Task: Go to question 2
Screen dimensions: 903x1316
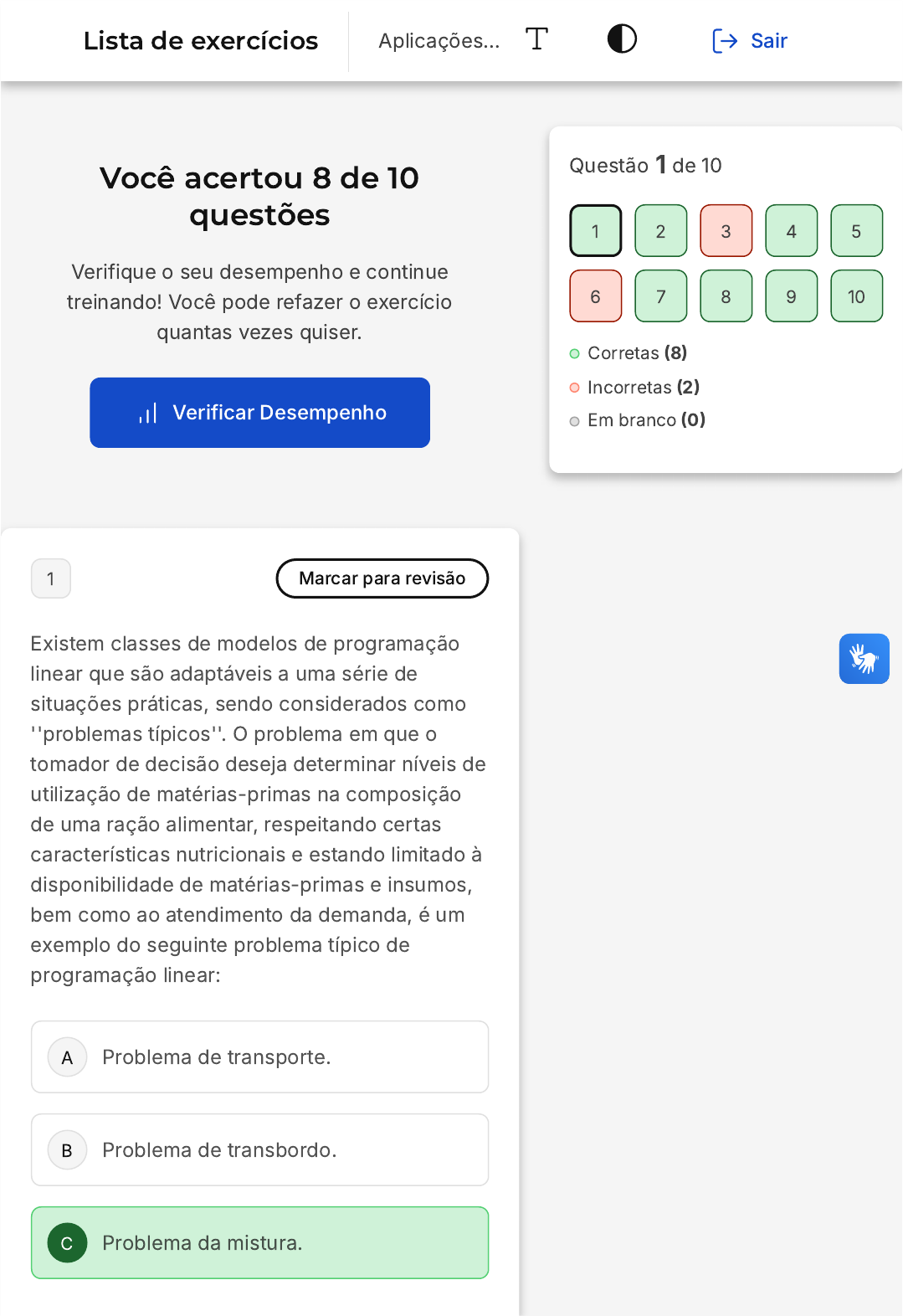Action: click(x=660, y=231)
